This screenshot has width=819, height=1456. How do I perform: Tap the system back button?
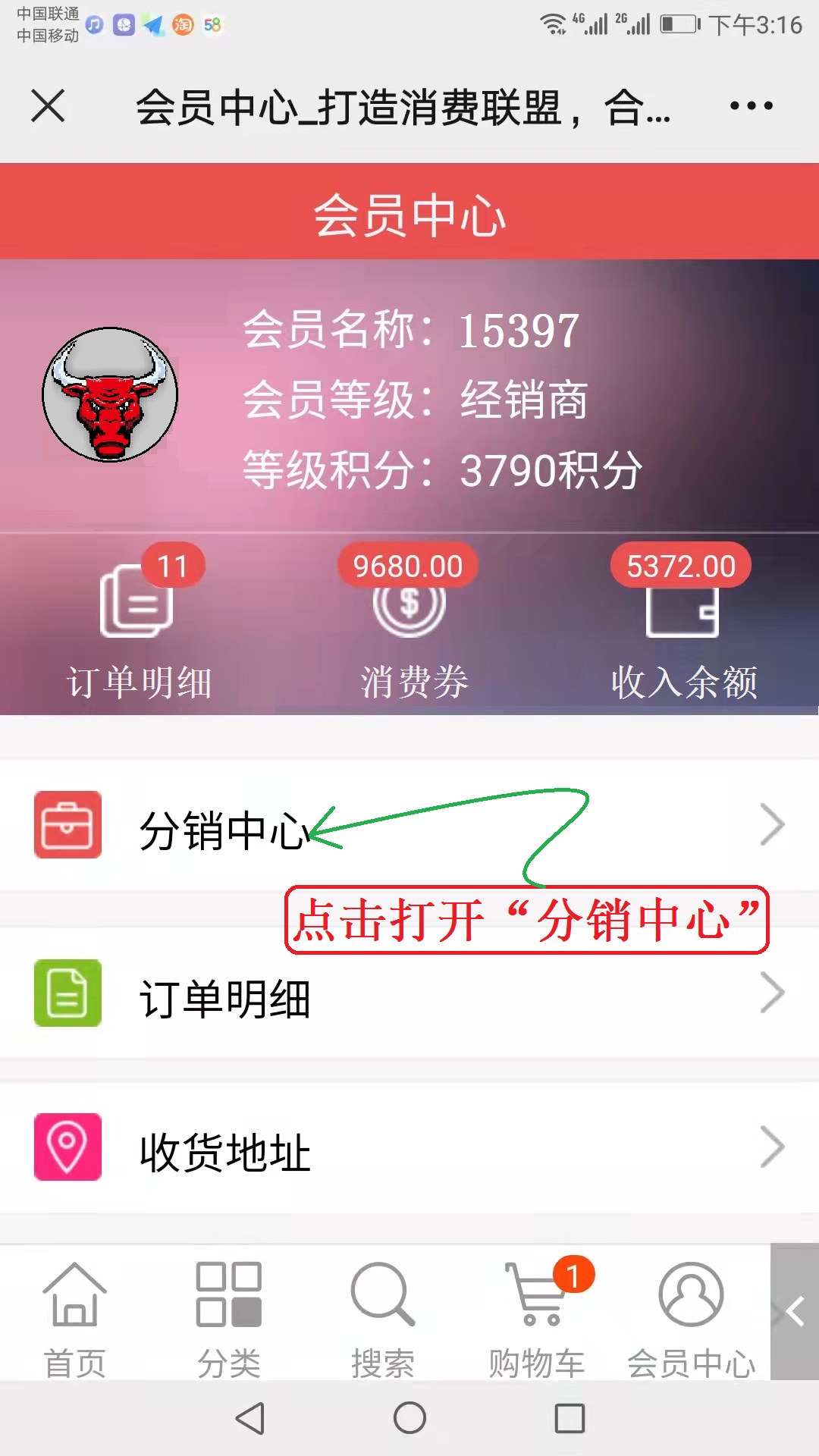pos(250,1418)
